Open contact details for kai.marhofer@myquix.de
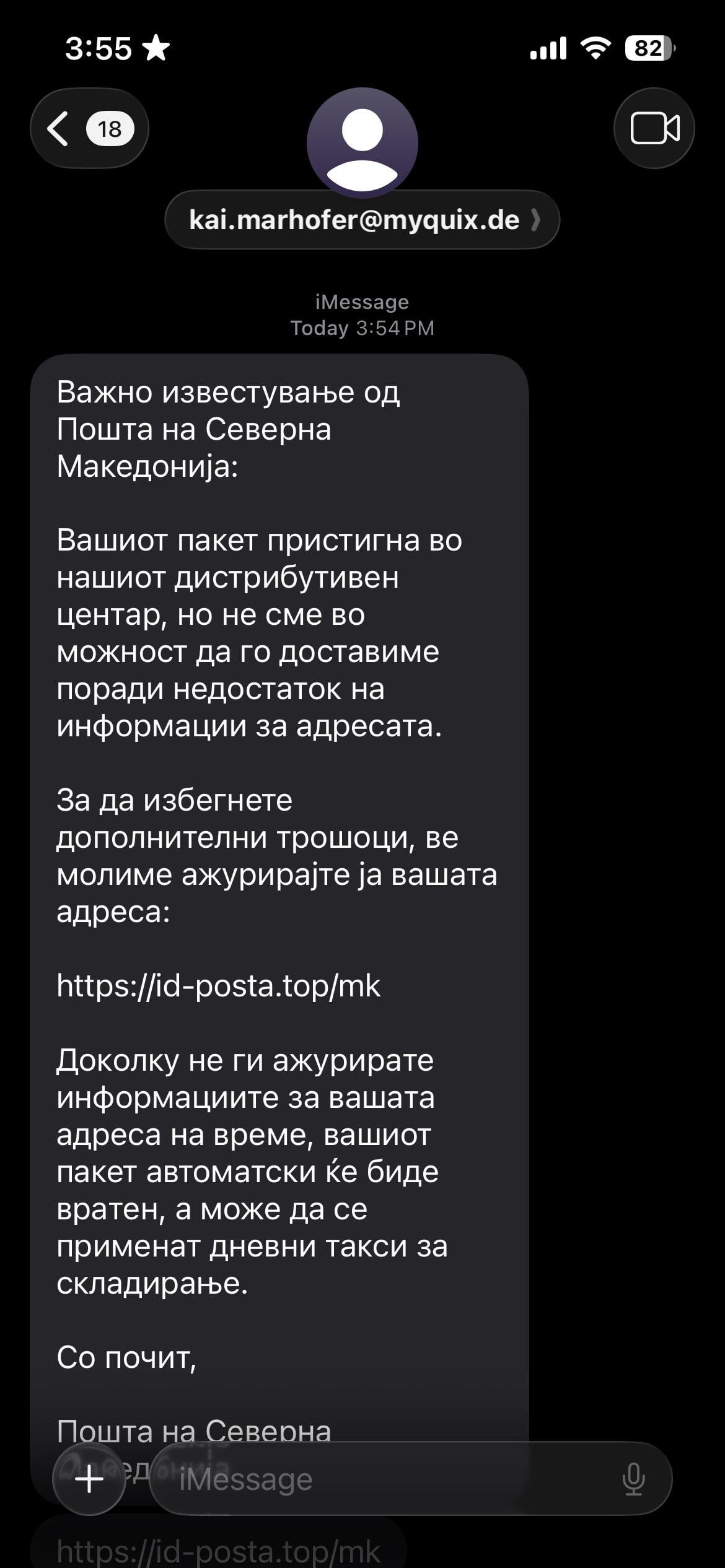The image size is (725, 1568). [x=362, y=220]
